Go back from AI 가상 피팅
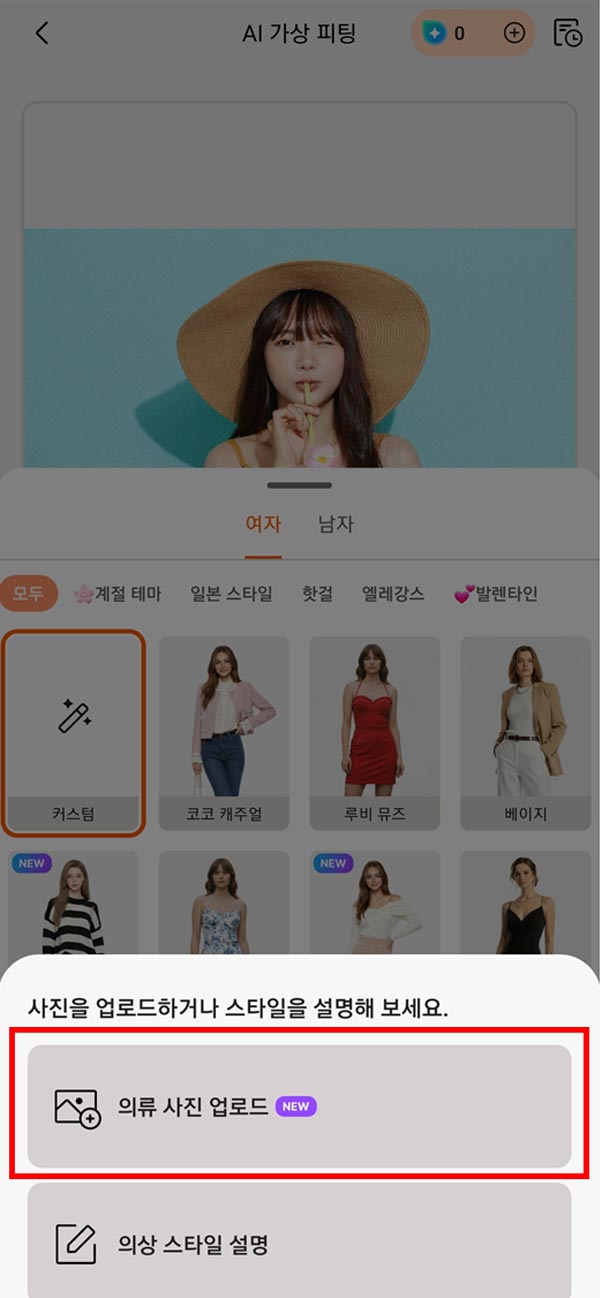The height and width of the screenshot is (1298, 600). pos(42,33)
